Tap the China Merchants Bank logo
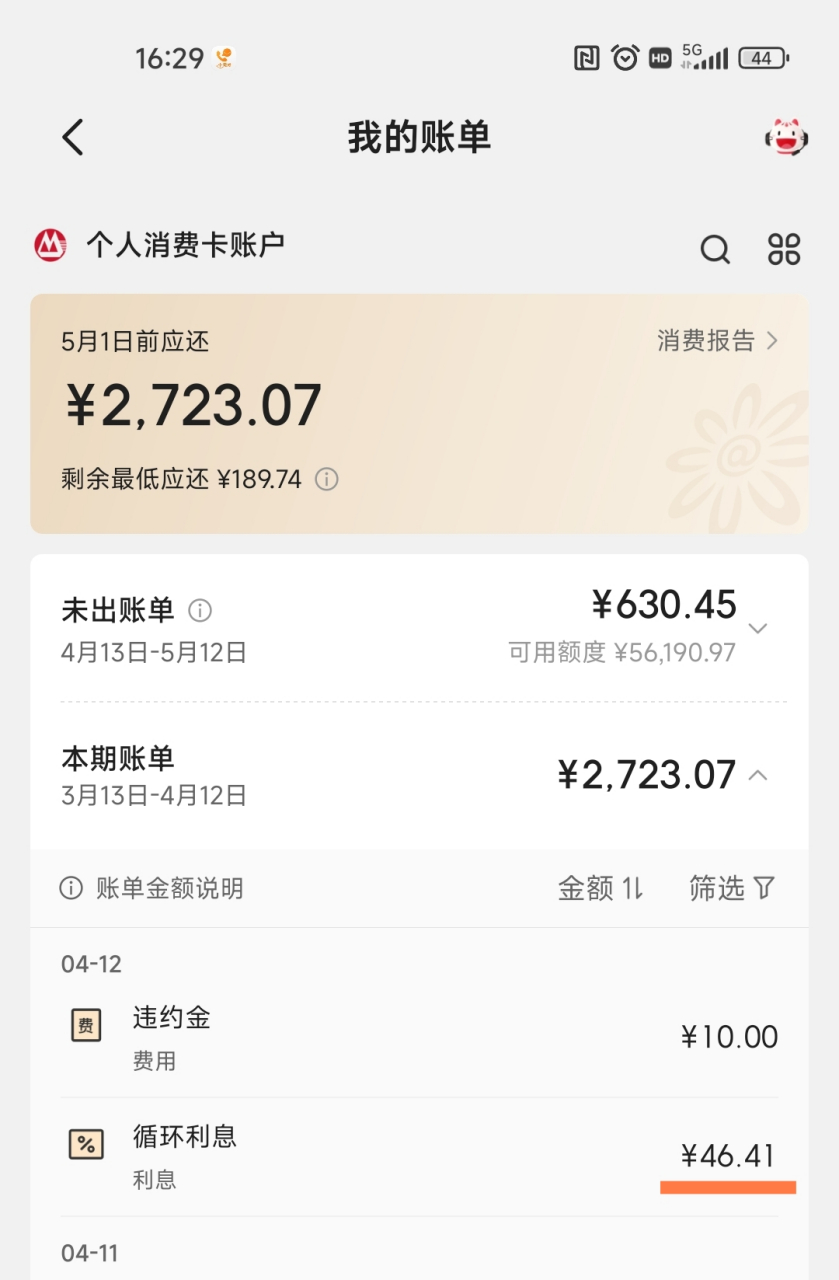 [x=52, y=243]
